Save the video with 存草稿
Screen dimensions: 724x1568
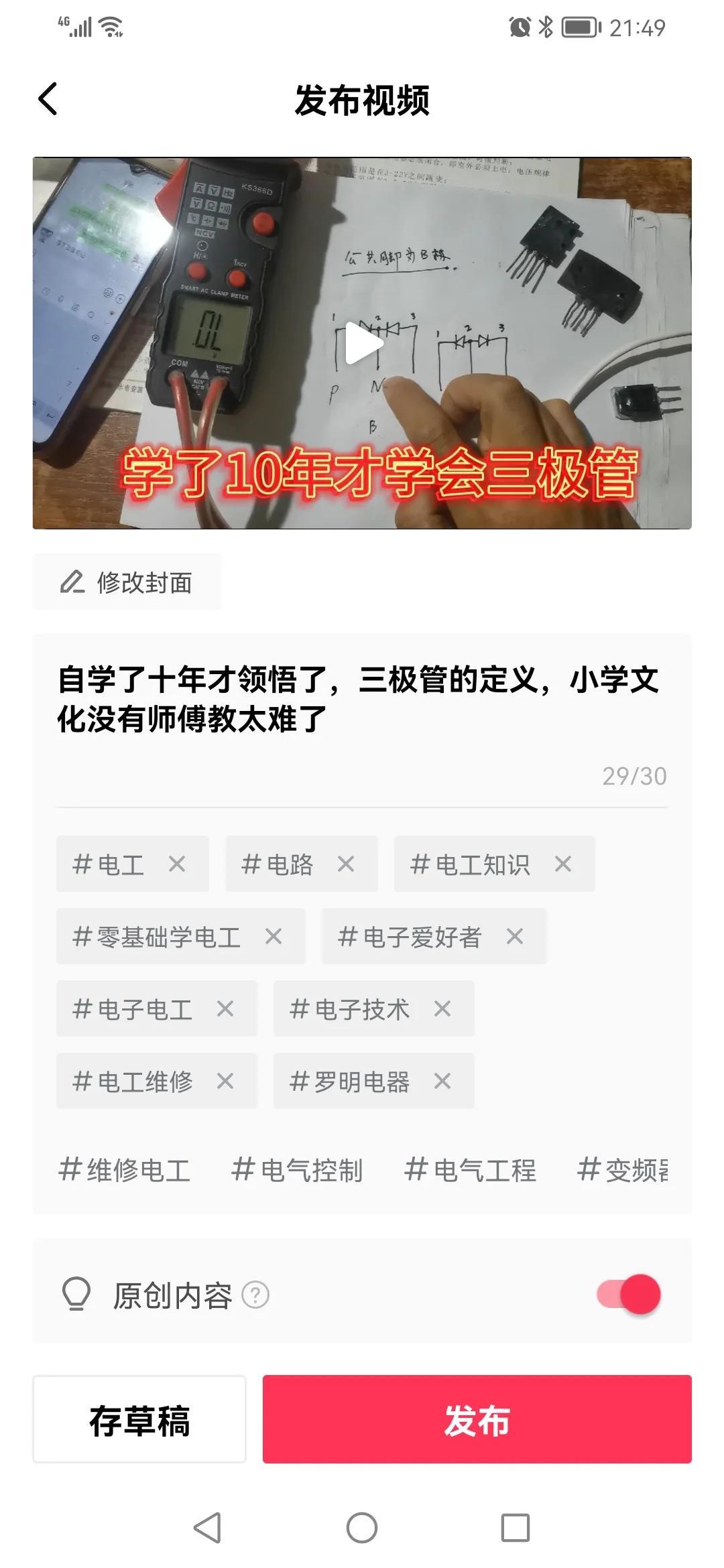point(139,1419)
